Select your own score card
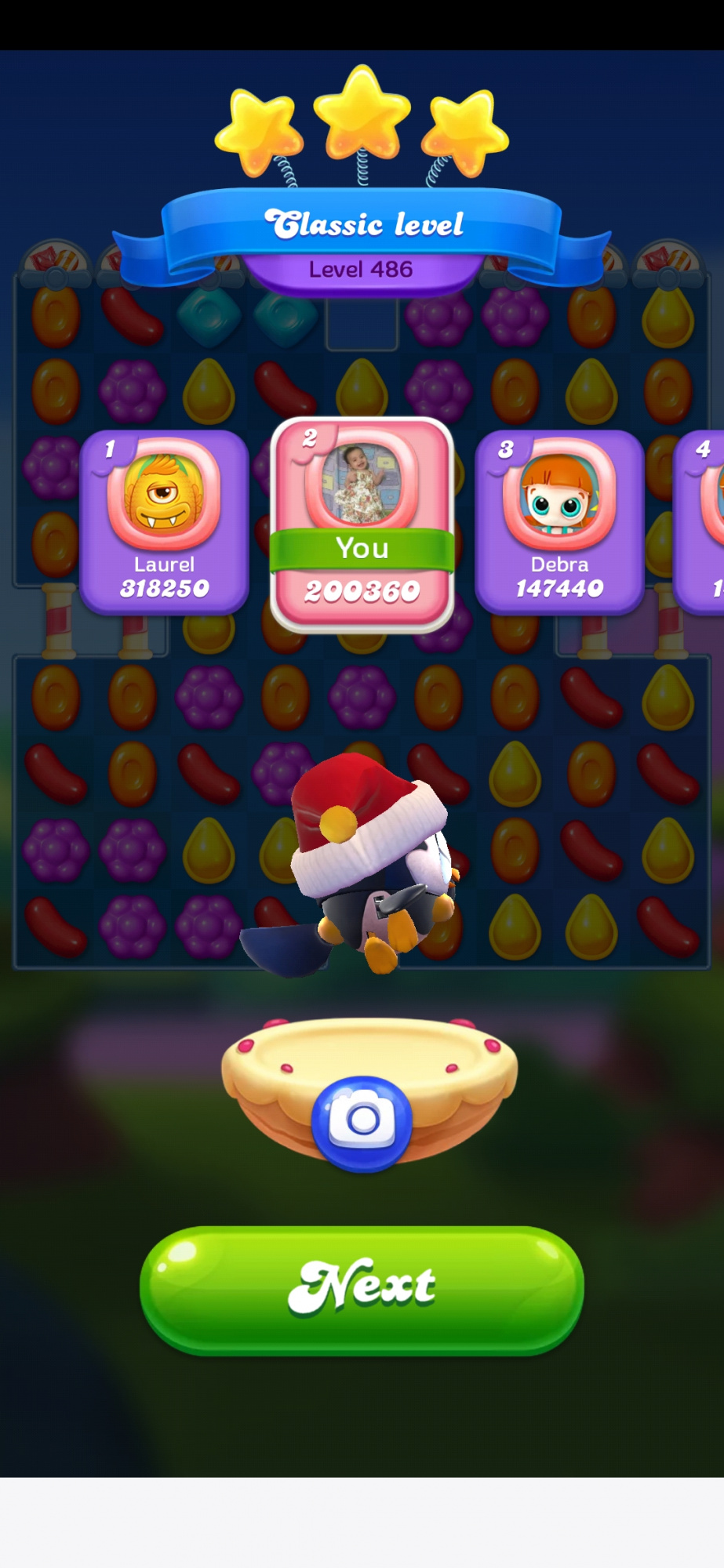This screenshot has width=724, height=1568. pos(362,524)
